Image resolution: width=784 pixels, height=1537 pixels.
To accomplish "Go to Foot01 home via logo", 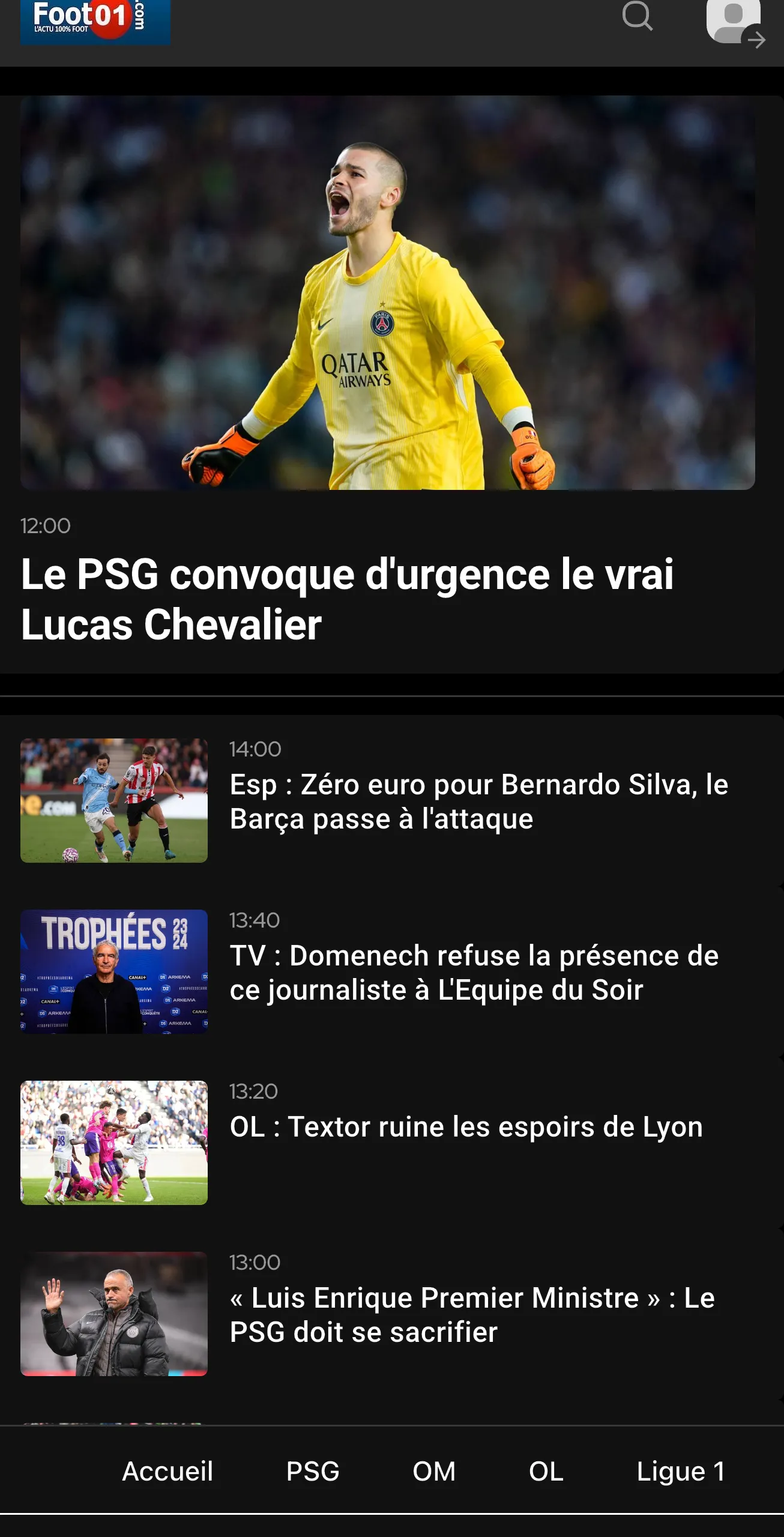I will (x=95, y=20).
